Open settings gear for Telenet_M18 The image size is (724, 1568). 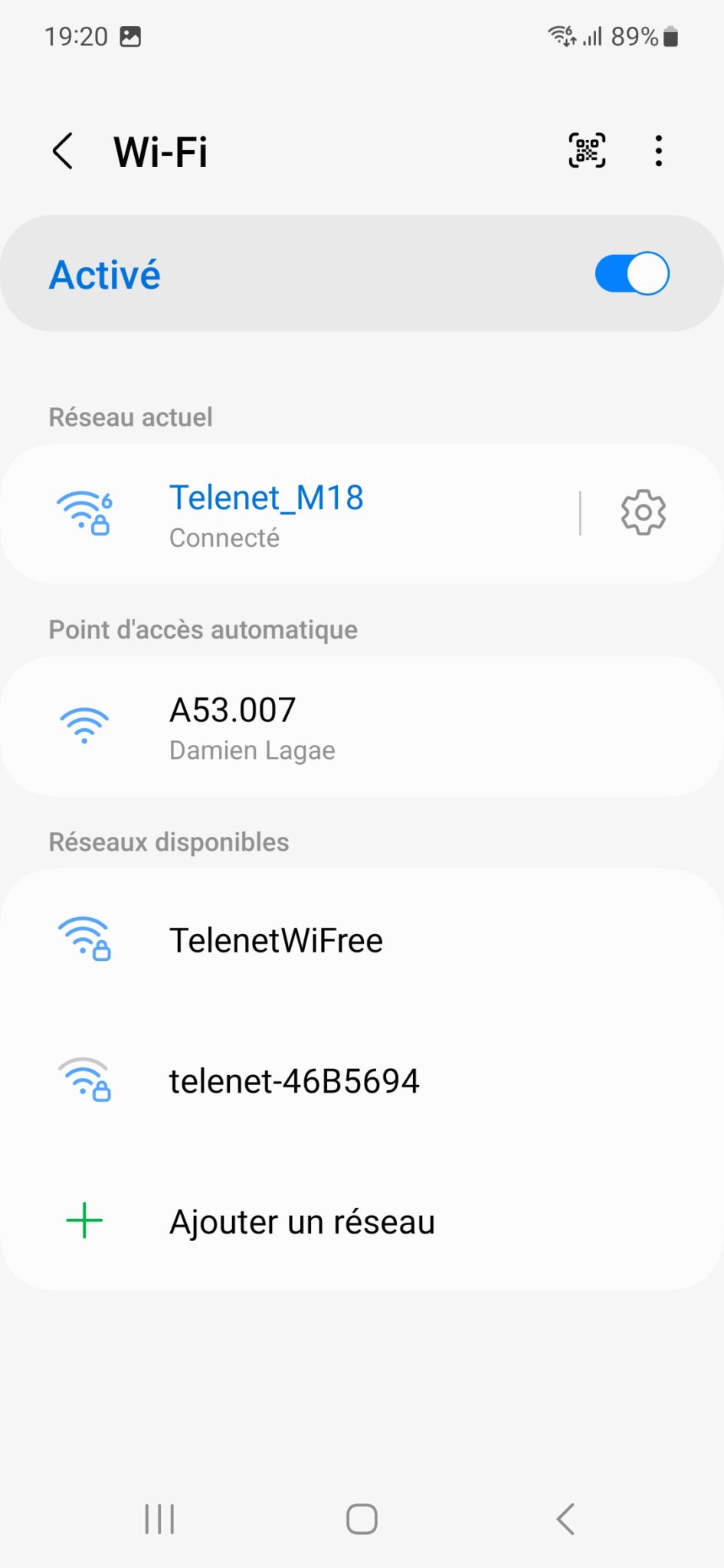pos(644,513)
